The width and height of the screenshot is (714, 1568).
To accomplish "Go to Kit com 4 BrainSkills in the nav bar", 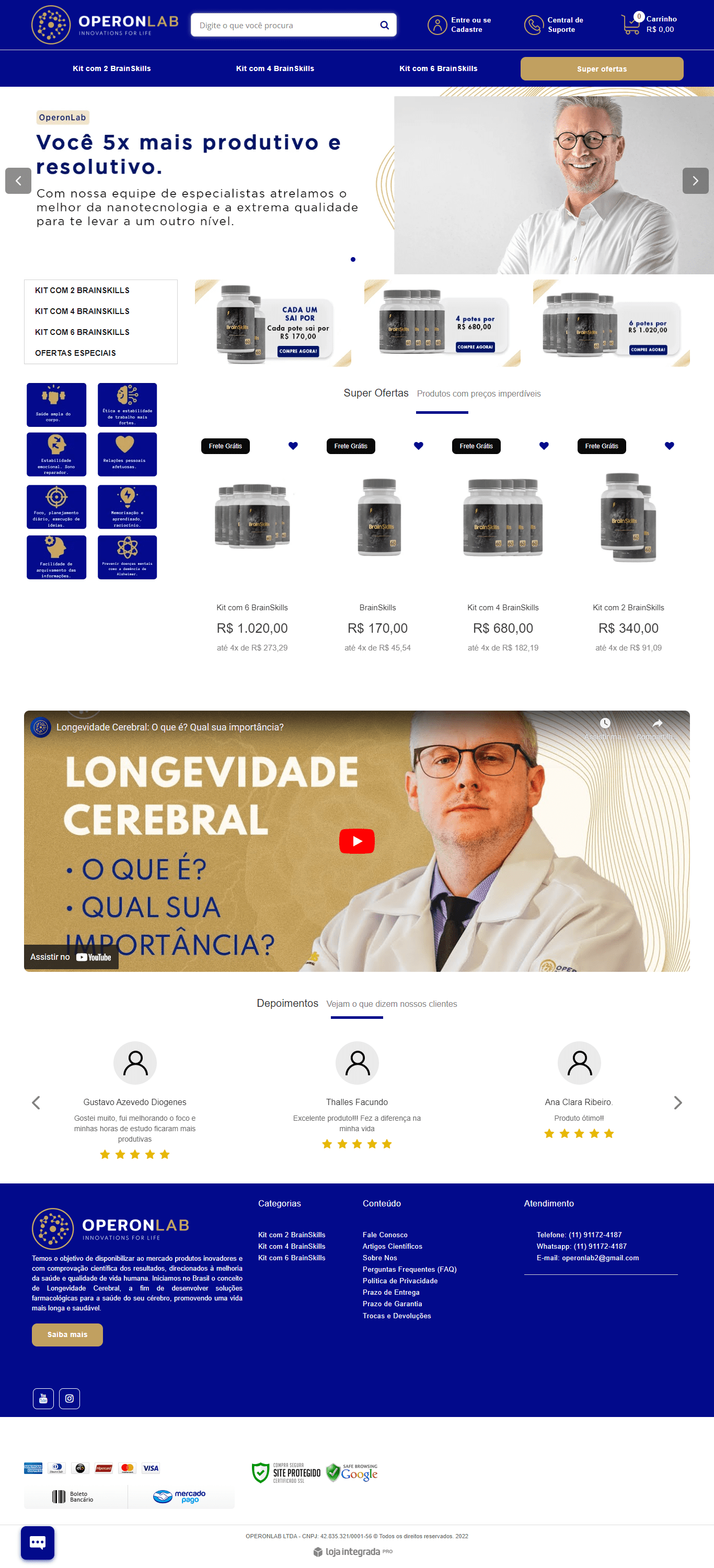I will point(275,69).
